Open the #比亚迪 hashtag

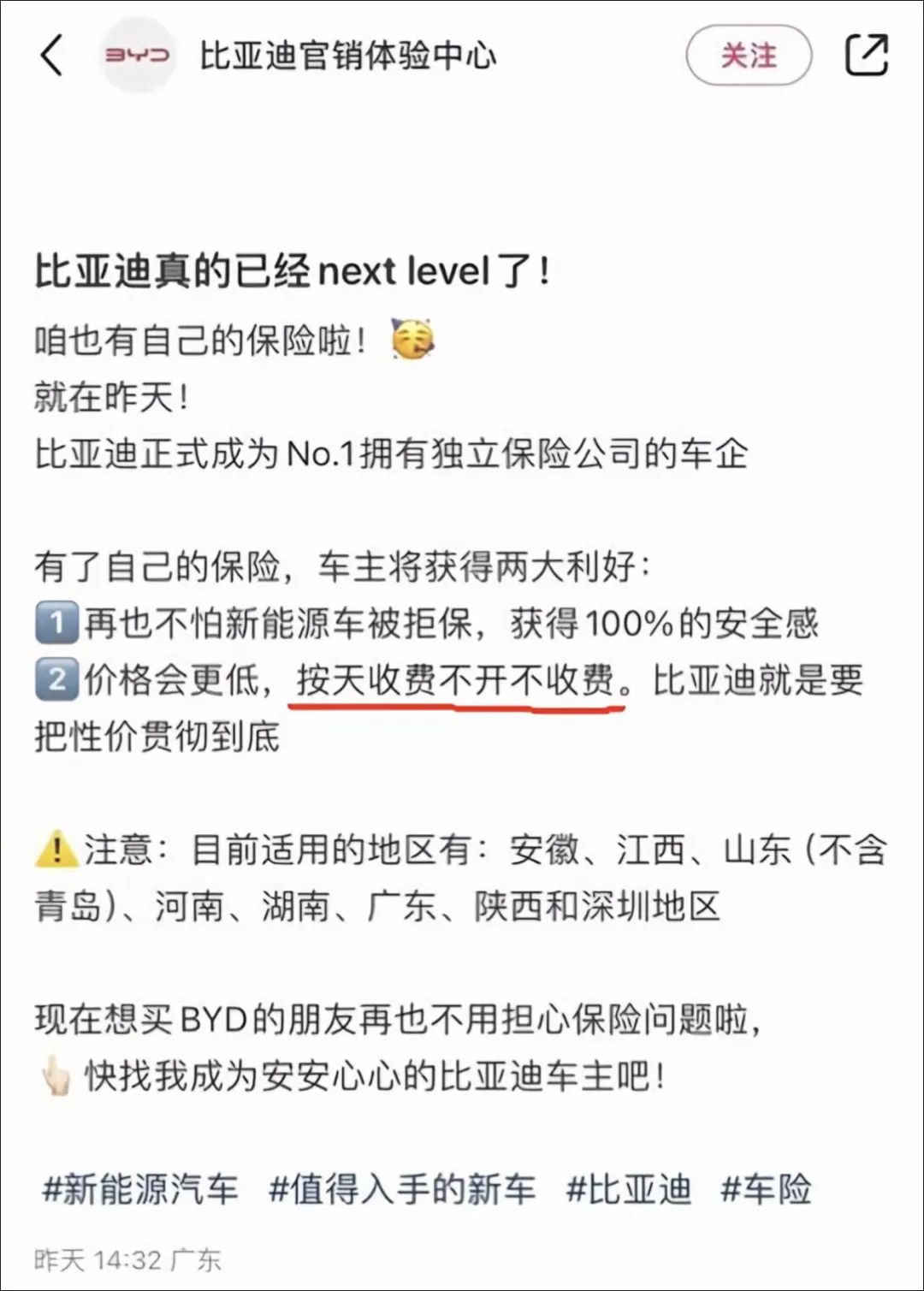[629, 1189]
